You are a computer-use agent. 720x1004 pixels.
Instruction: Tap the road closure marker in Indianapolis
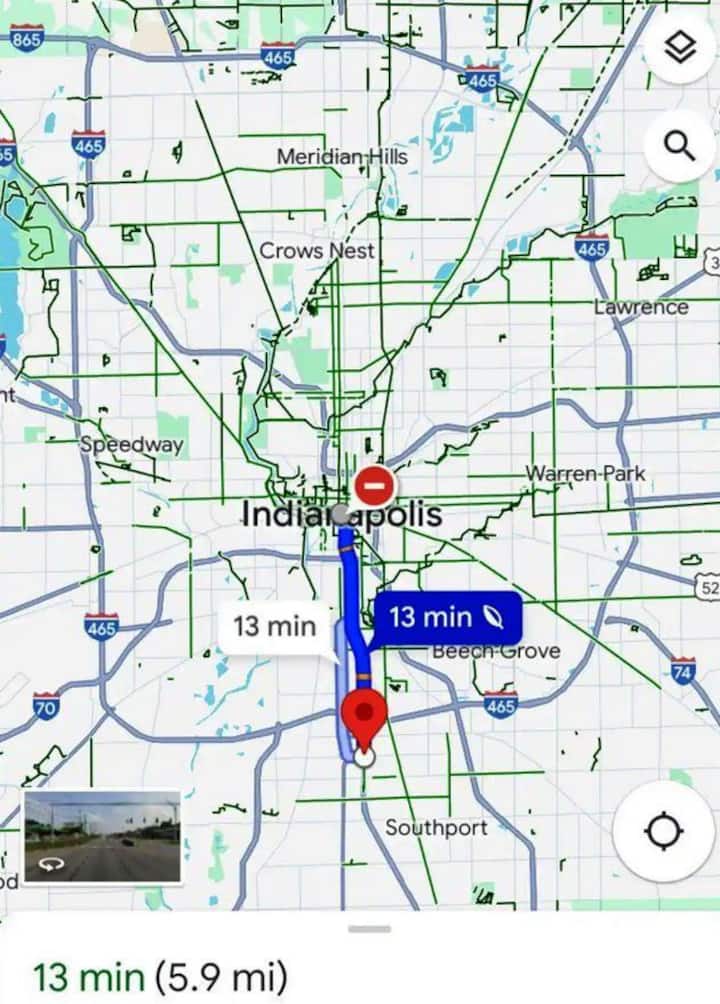(373, 489)
